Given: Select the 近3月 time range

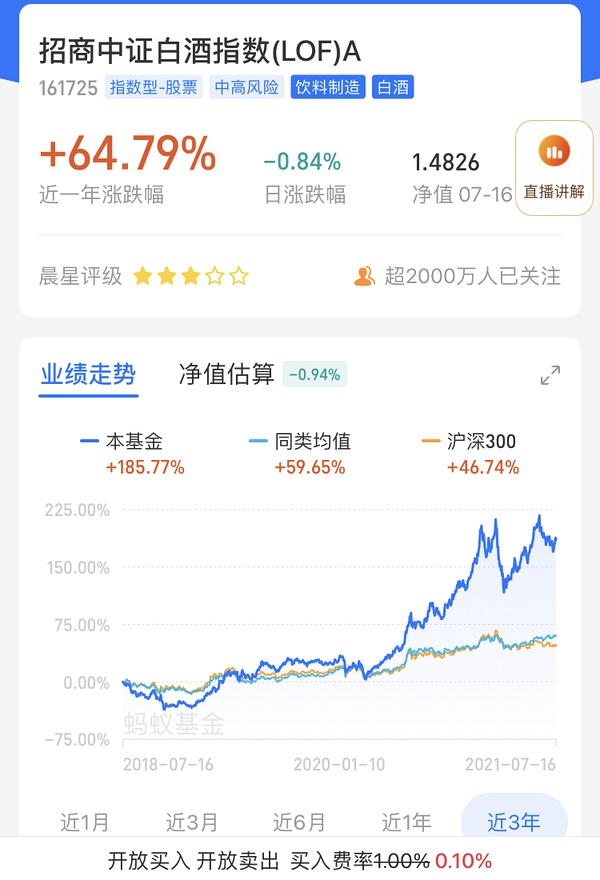Looking at the screenshot, I should pos(192,822).
